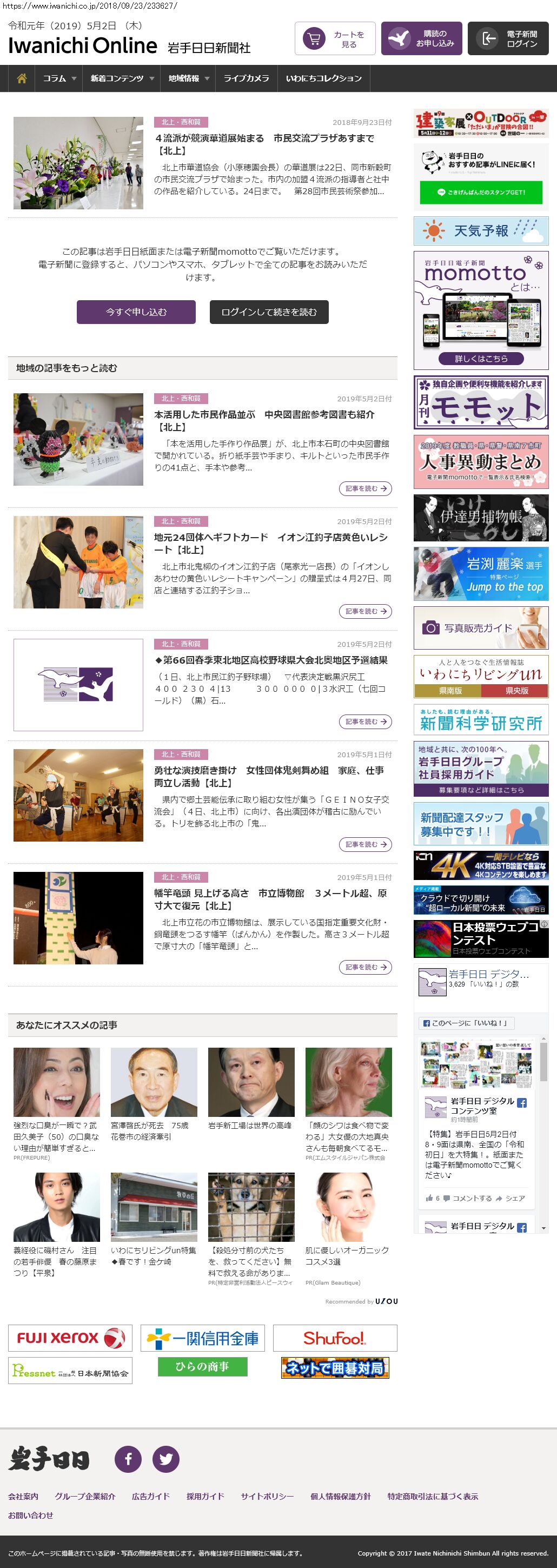Screen dimensions: 557x1568
Task: Open いわにちコレクション page
Action: tap(323, 78)
